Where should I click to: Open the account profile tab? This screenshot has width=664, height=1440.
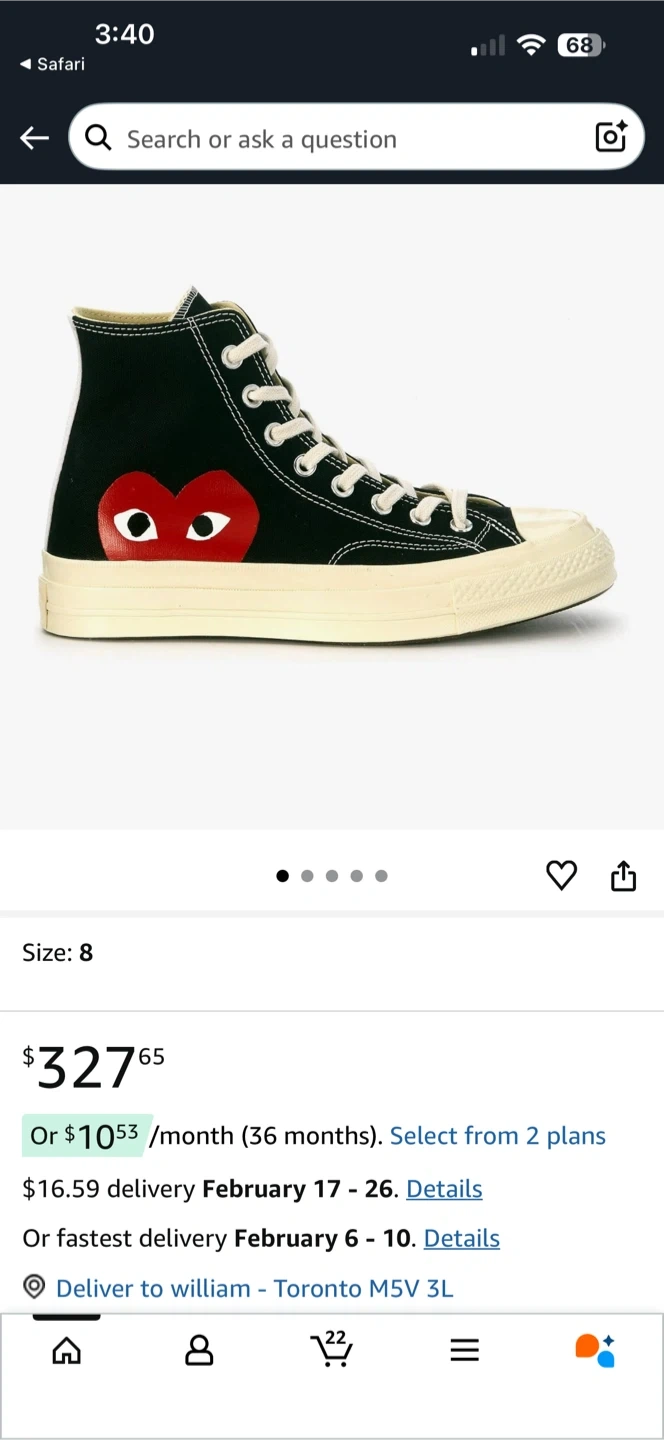199,1351
